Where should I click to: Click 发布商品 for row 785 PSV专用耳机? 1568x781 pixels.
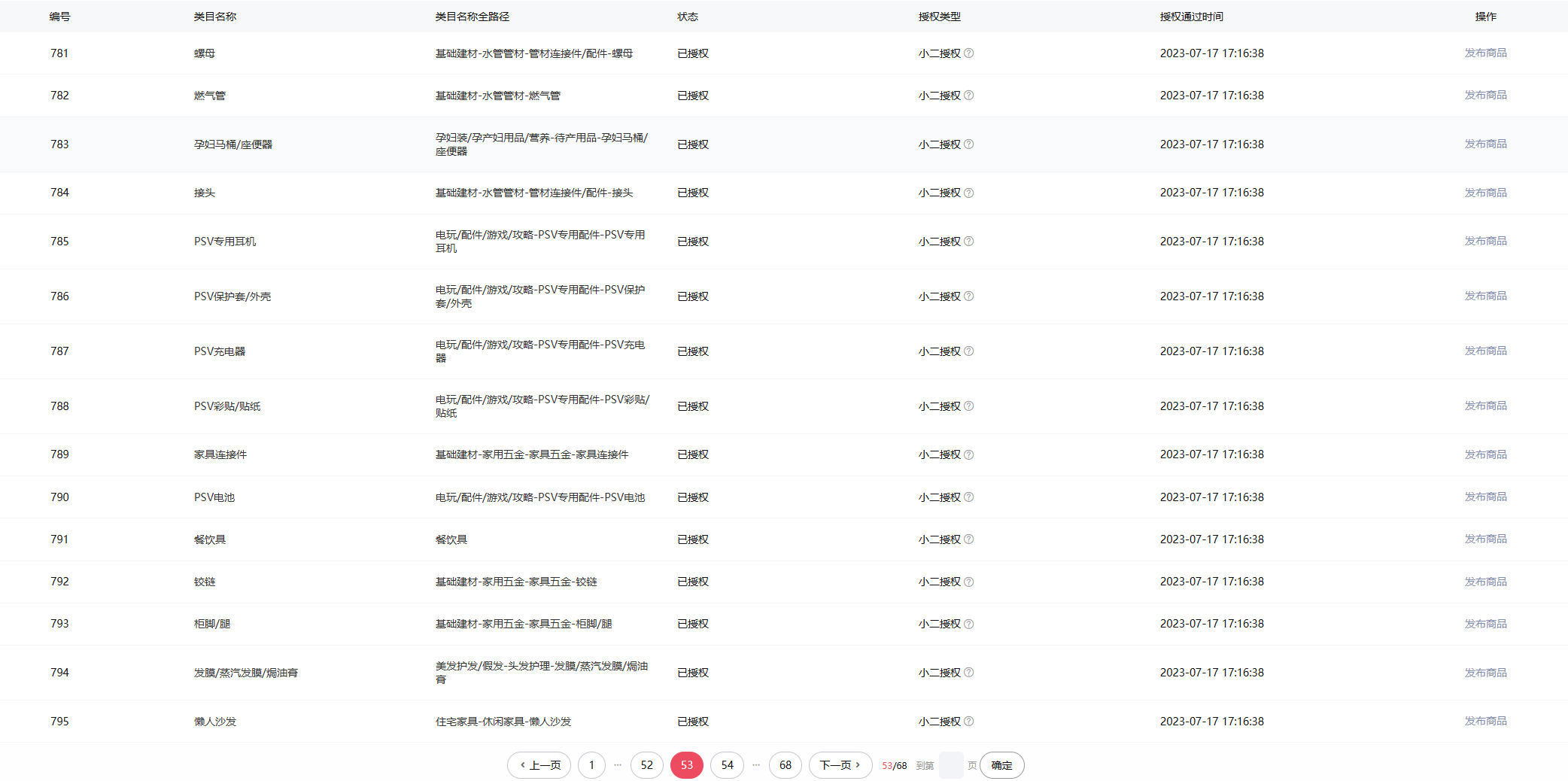click(1485, 241)
